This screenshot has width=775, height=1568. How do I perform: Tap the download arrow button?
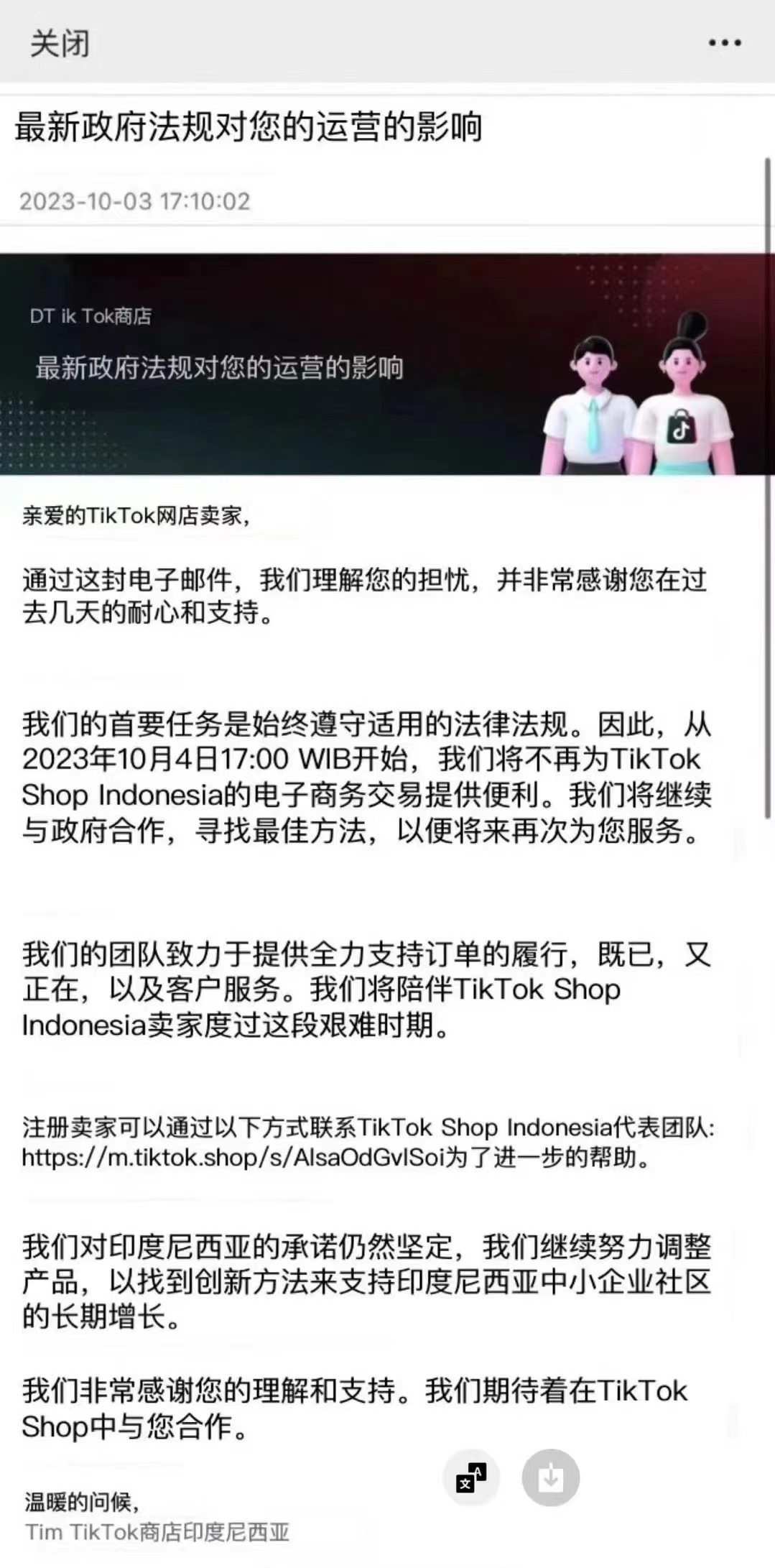click(x=550, y=1478)
